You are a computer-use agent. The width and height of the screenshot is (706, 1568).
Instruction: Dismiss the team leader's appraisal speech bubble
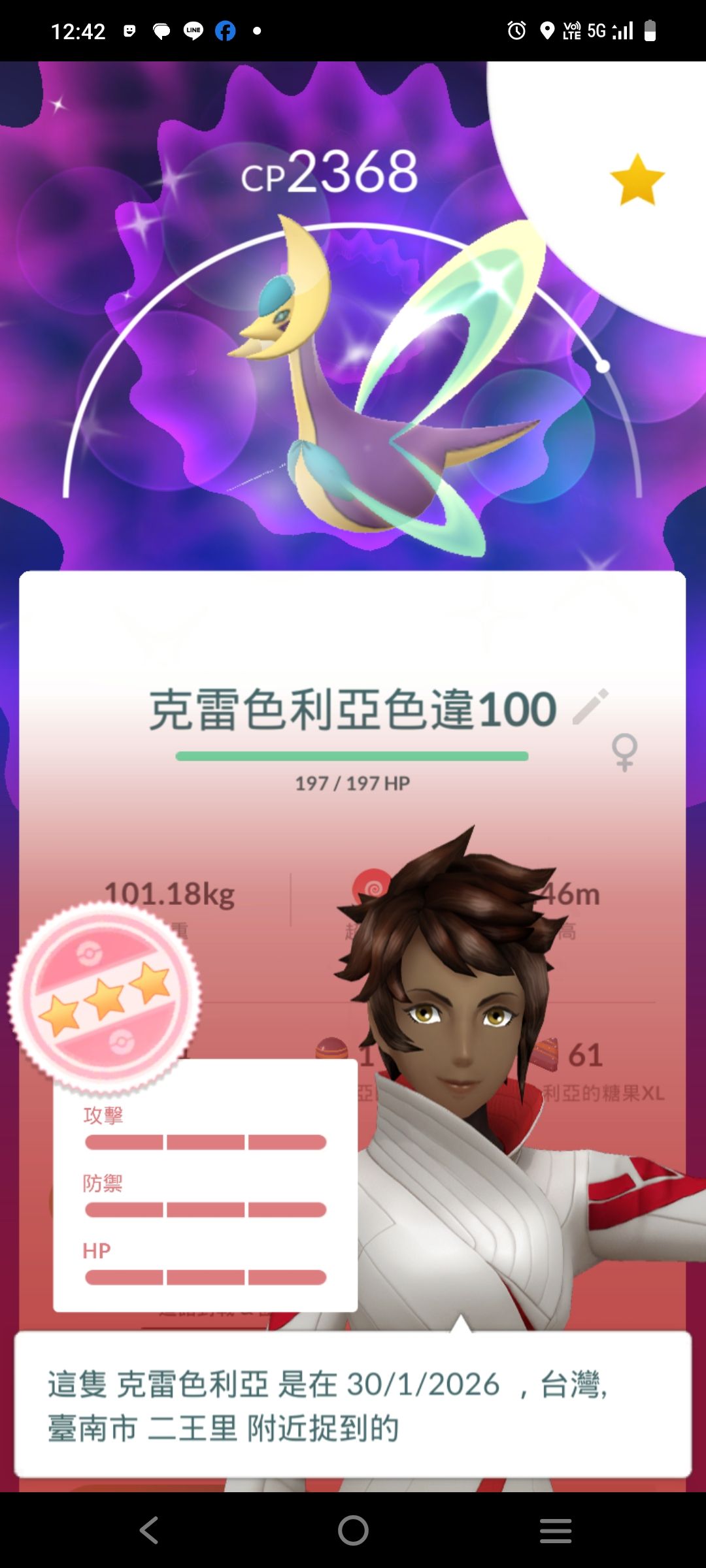353,1406
